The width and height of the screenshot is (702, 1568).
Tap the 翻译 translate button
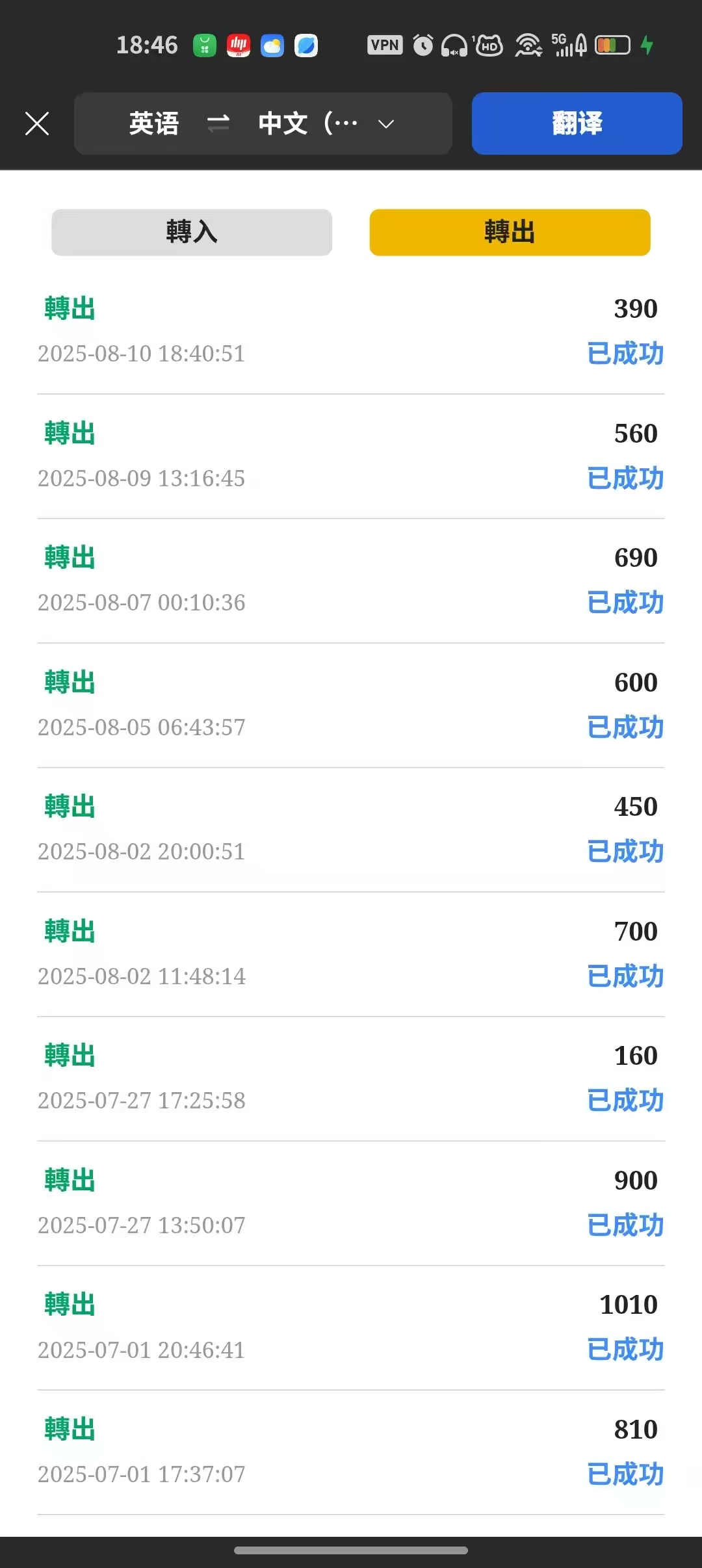(x=576, y=123)
